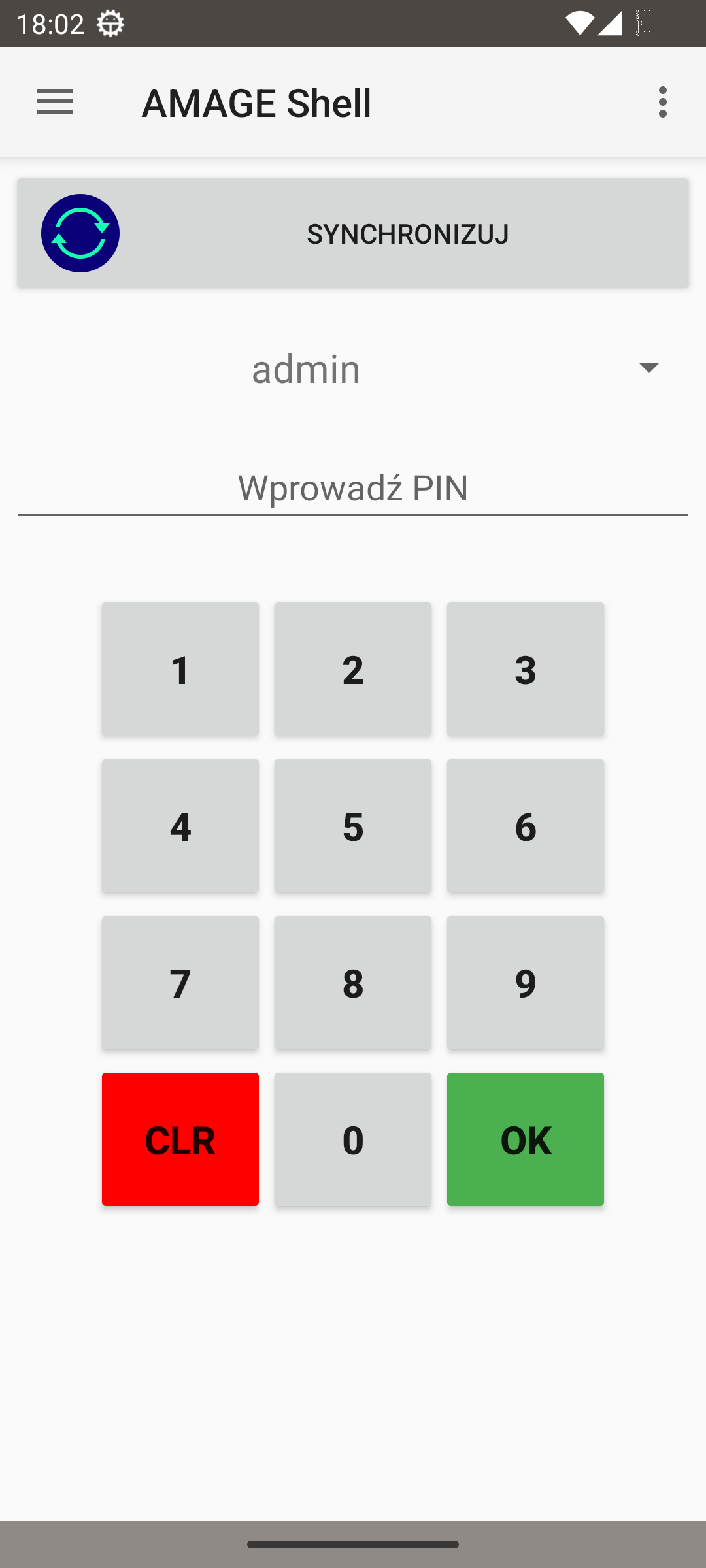
Task: Enter digit 6 on keypad
Action: coord(526,826)
